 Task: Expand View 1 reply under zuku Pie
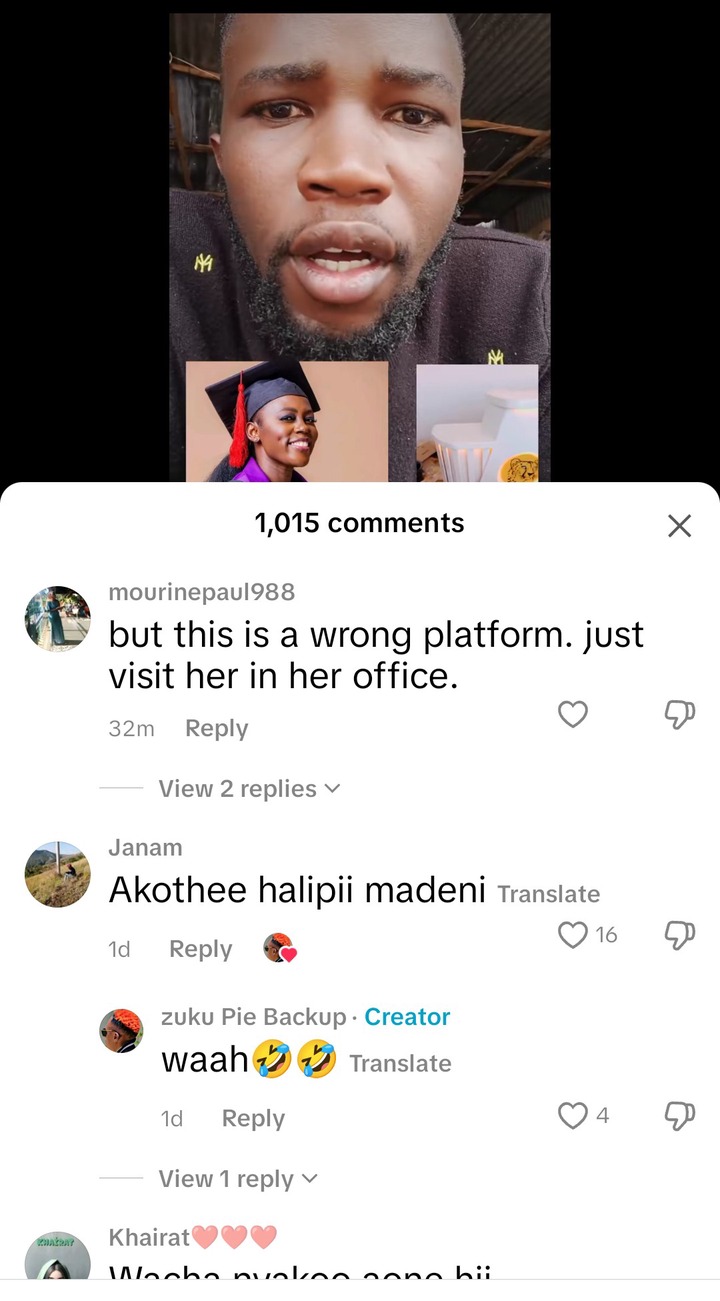238,1179
